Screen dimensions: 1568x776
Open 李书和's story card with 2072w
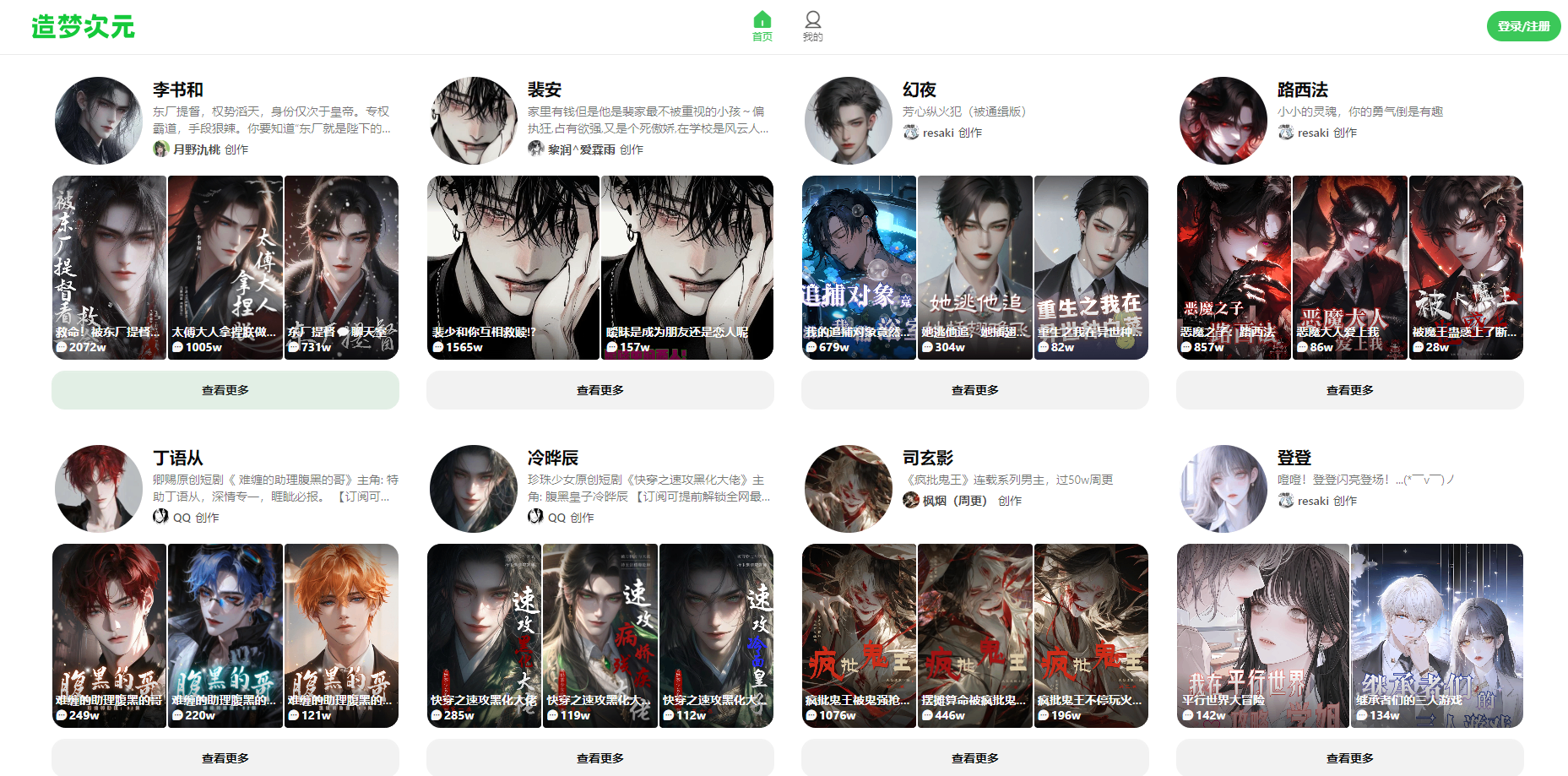point(109,268)
